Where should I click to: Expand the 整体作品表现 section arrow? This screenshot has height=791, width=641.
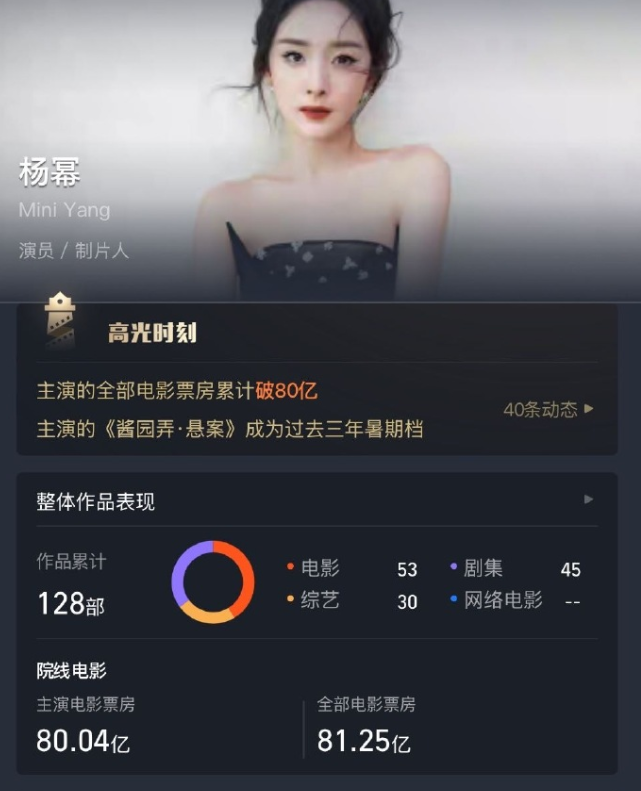(589, 499)
